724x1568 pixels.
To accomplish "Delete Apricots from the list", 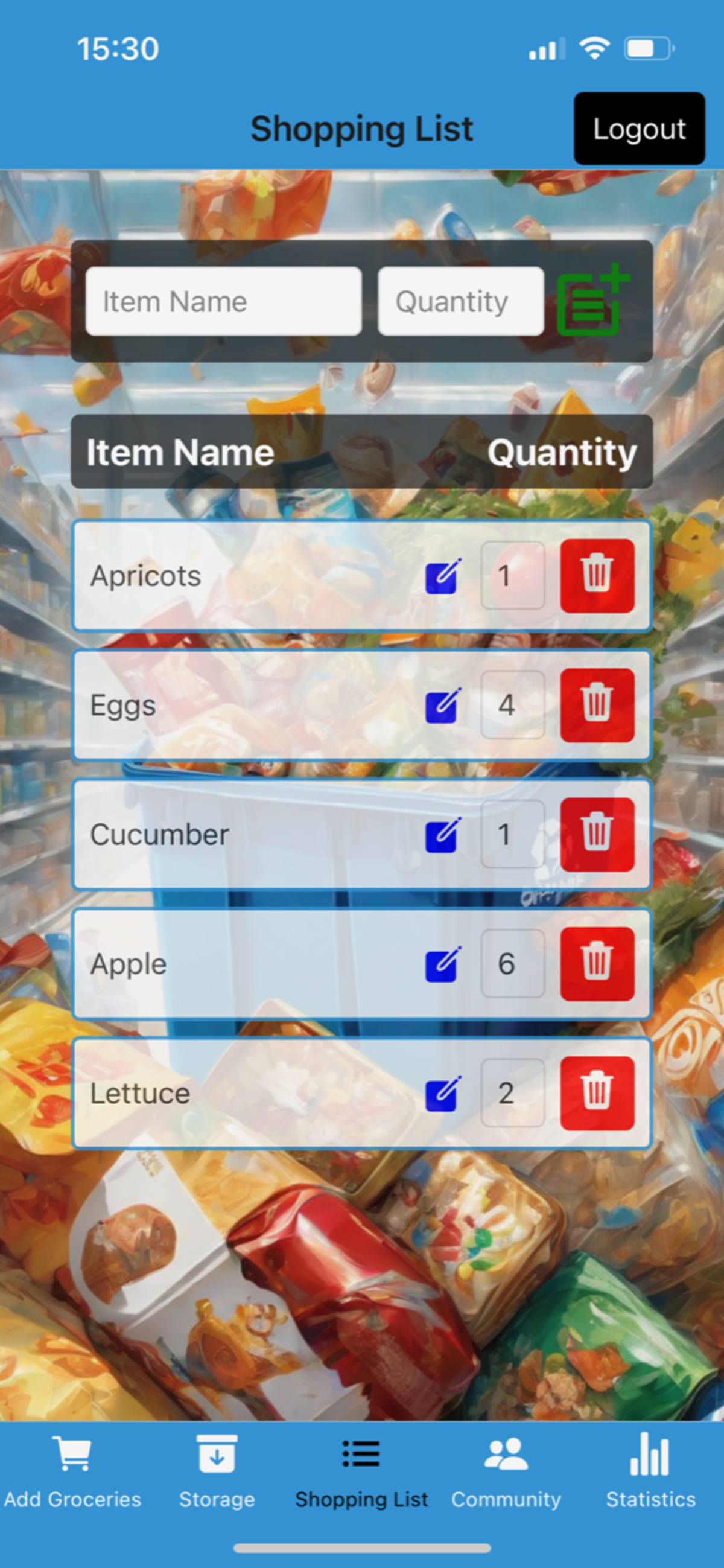I will point(597,576).
